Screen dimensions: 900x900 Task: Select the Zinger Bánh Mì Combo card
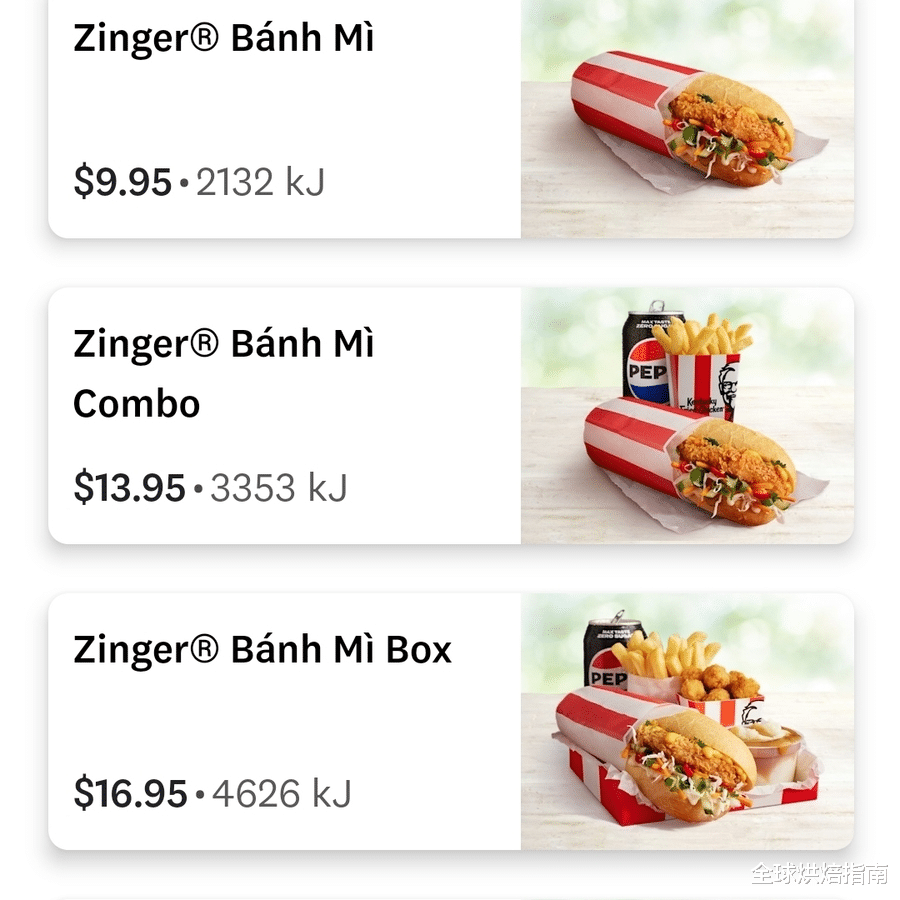(x=450, y=415)
